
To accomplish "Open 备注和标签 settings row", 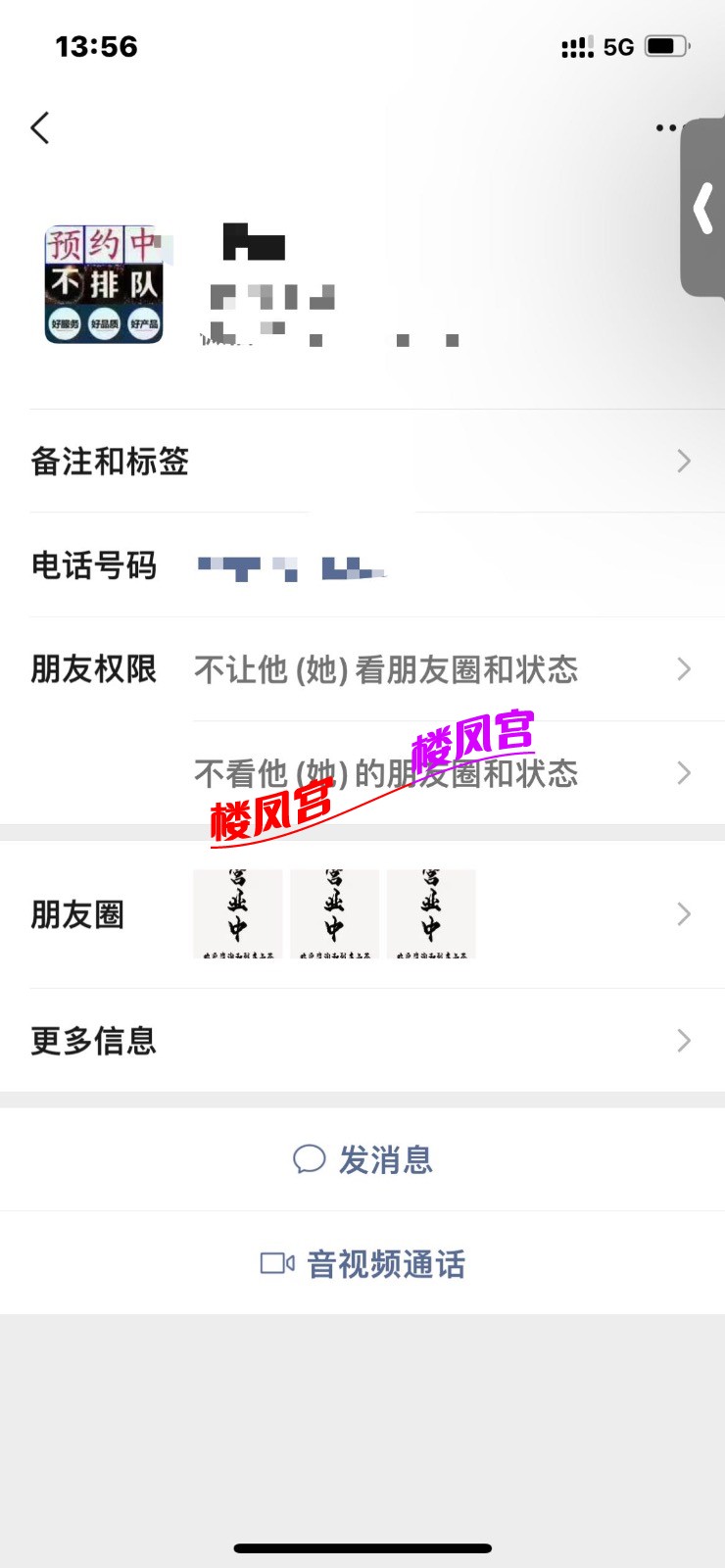I will click(362, 461).
